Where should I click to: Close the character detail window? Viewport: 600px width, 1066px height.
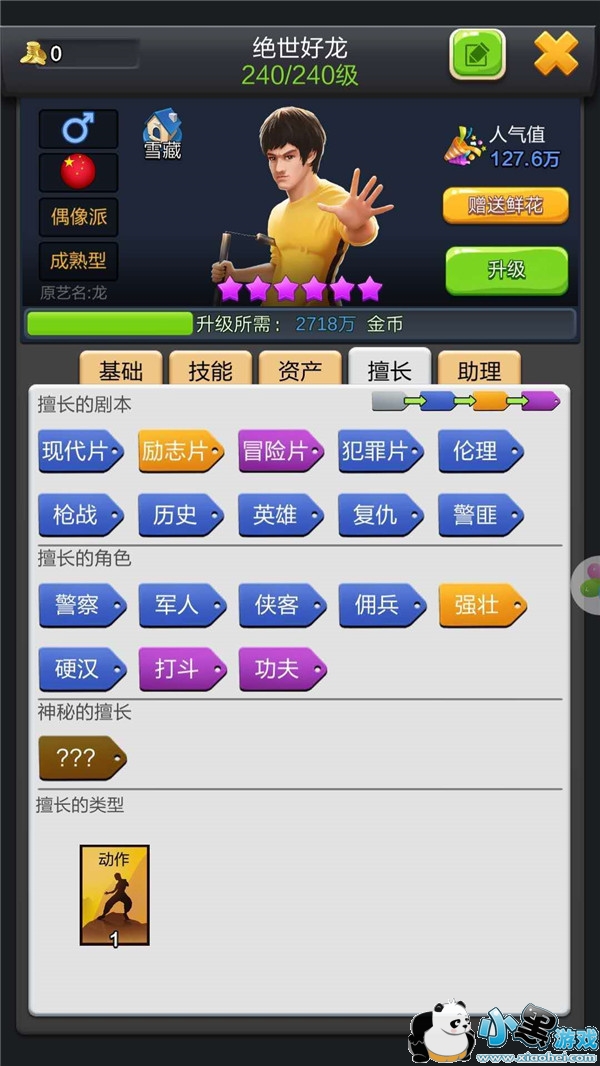coord(556,53)
